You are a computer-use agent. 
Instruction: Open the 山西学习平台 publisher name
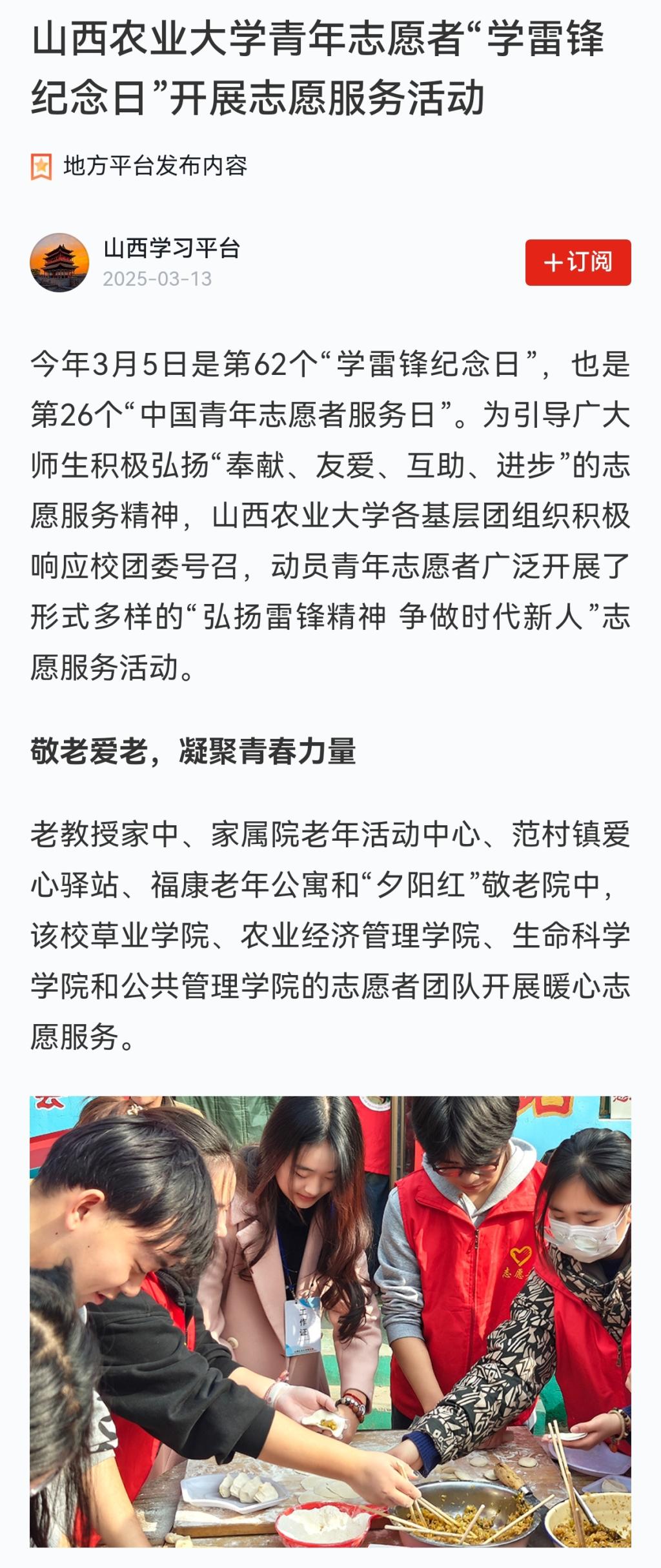172,248
